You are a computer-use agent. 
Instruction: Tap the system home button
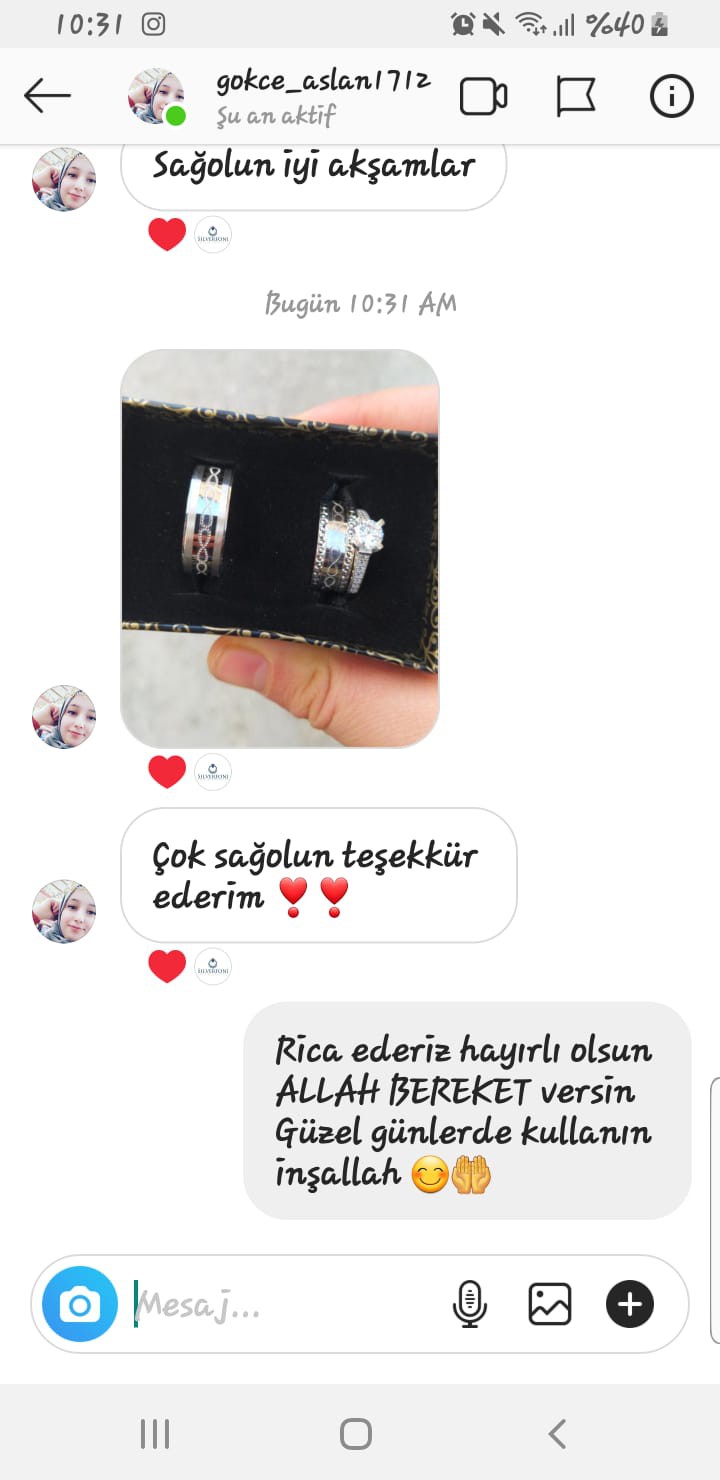[356, 1434]
